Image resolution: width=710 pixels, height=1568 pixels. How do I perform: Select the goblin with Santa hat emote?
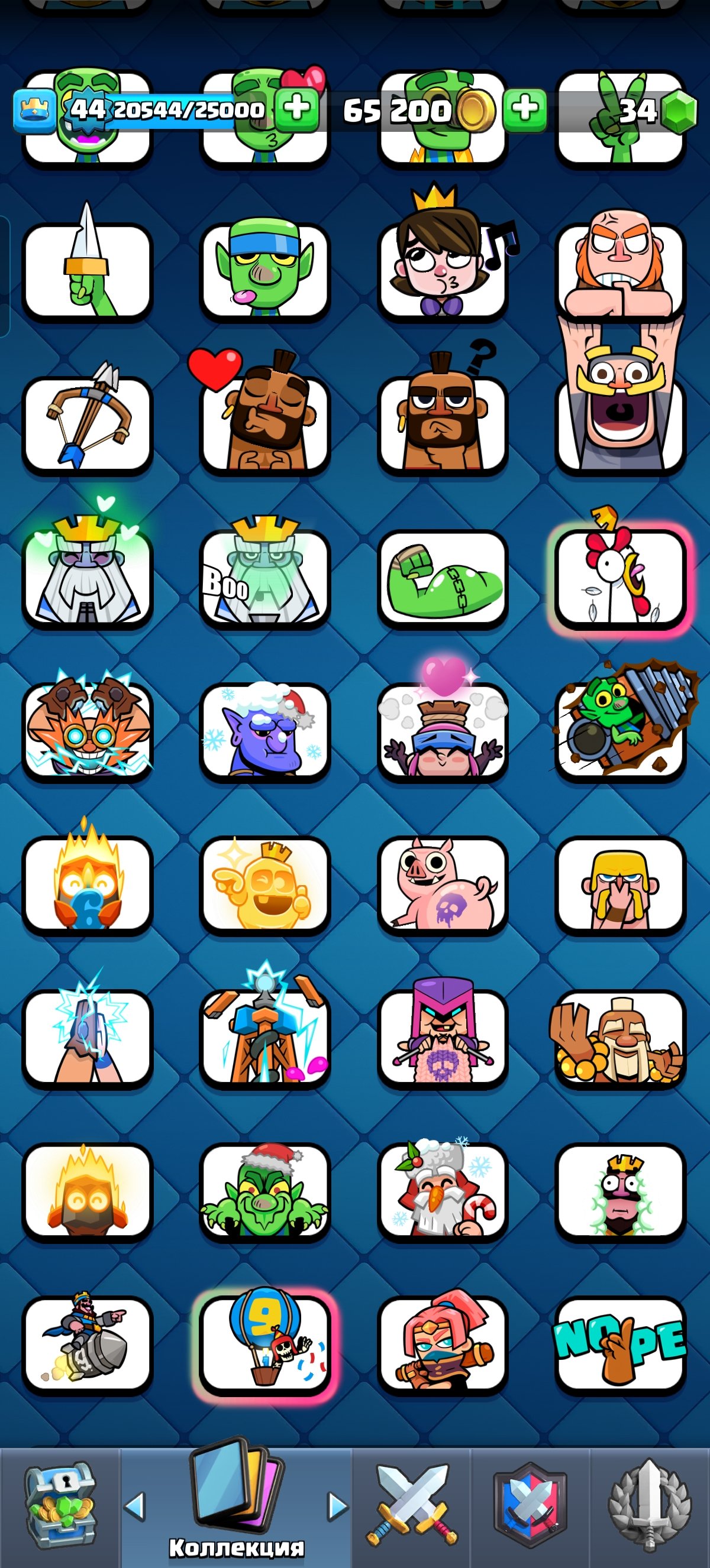pos(265,1191)
